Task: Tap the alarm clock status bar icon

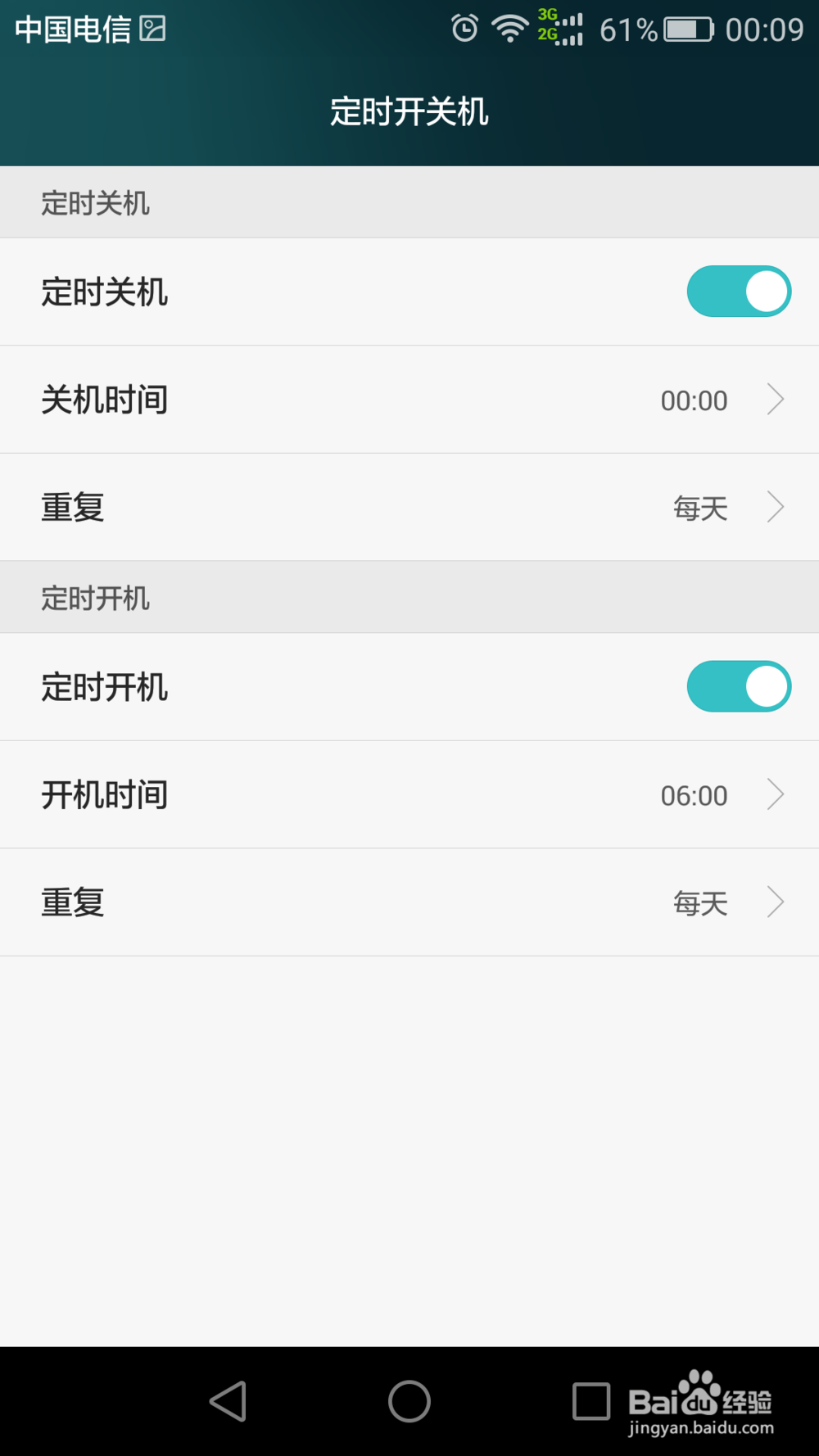Action: click(x=464, y=29)
